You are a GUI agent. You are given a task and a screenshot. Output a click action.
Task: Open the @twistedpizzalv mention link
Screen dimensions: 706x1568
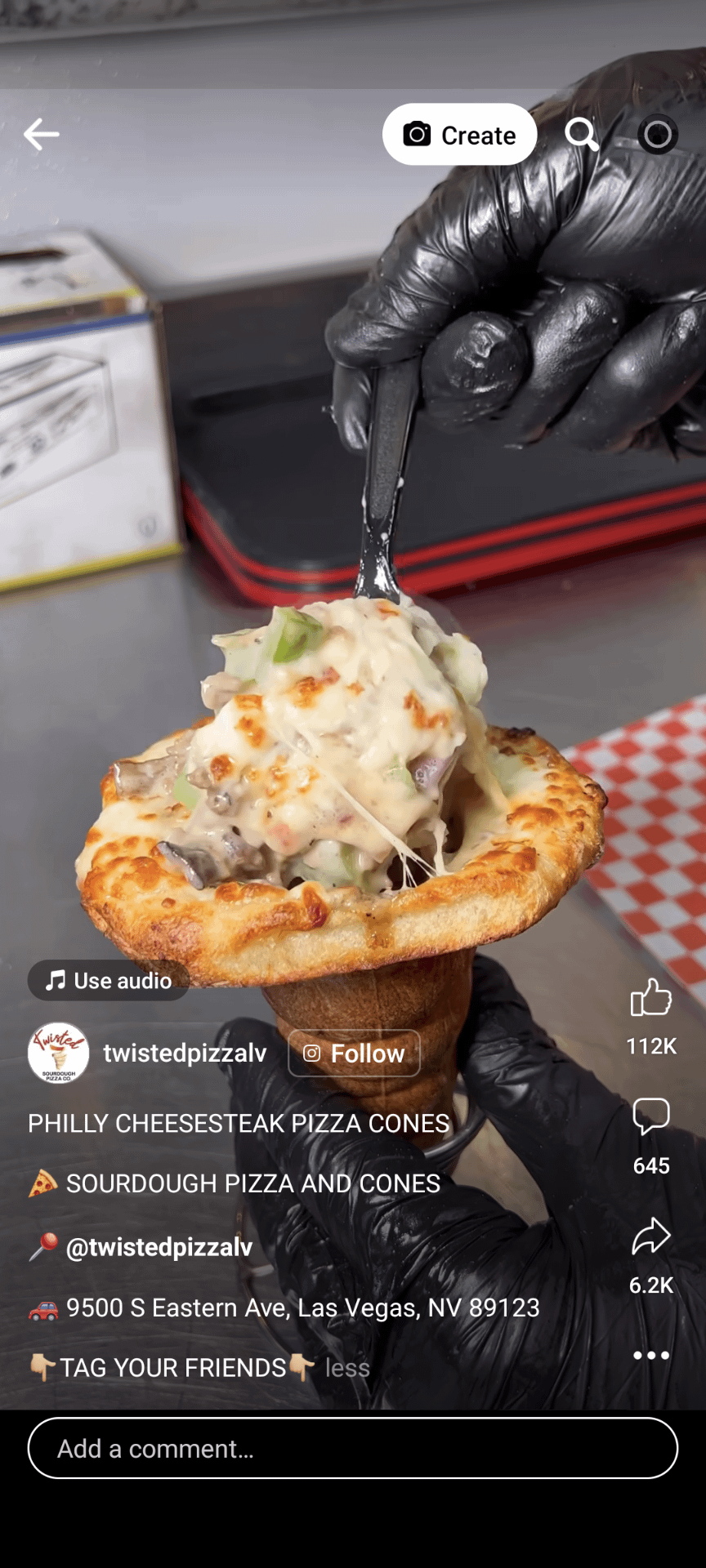159,1247
